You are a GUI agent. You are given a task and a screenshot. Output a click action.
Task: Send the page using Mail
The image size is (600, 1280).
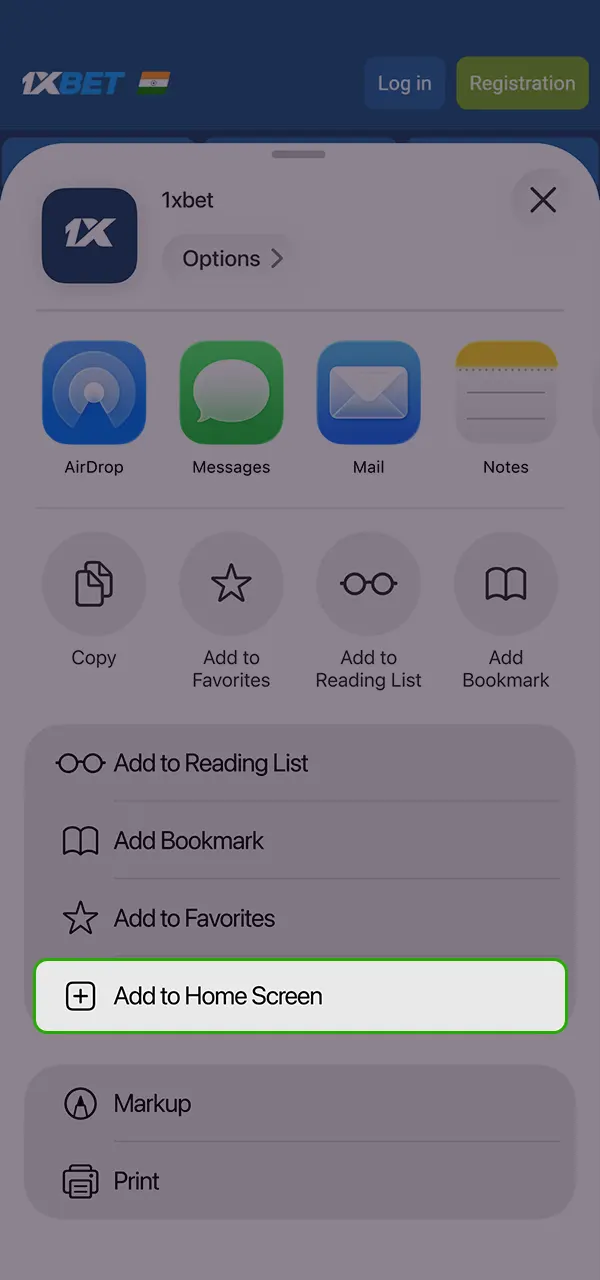(x=368, y=393)
